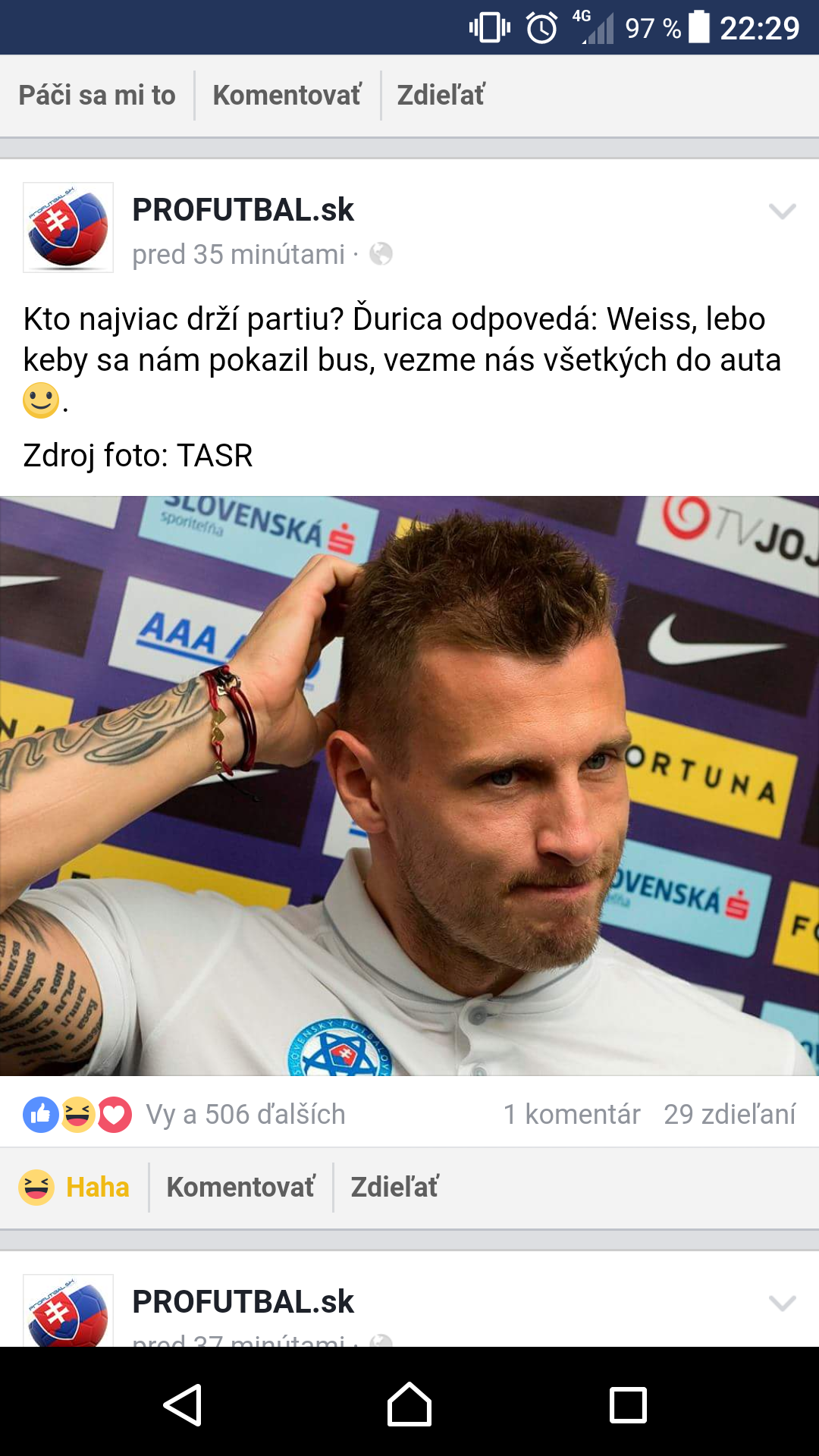View reactions list 'Vy a 506 ďalších'
819x1456 pixels.
point(245,1115)
